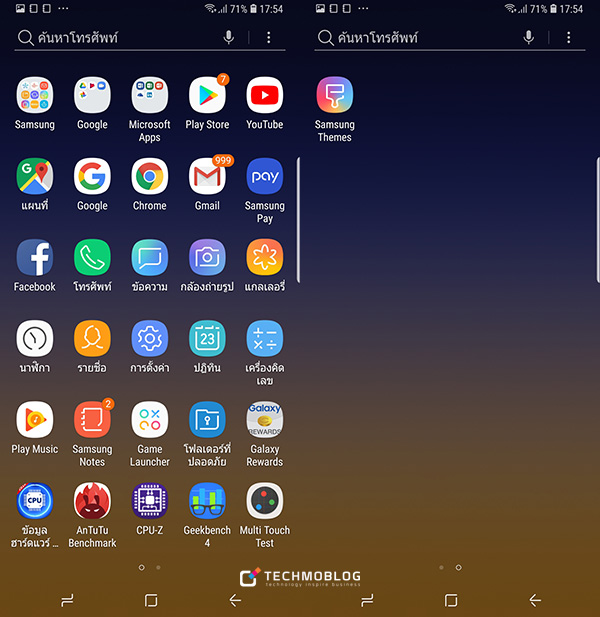Open the CPU-Z app
Screen dimensions: 600x617
(x=150, y=501)
